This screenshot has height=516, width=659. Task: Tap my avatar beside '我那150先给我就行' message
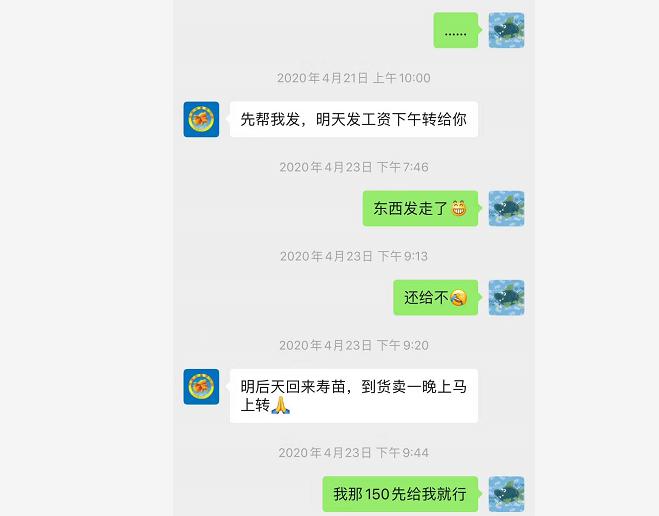point(506,494)
